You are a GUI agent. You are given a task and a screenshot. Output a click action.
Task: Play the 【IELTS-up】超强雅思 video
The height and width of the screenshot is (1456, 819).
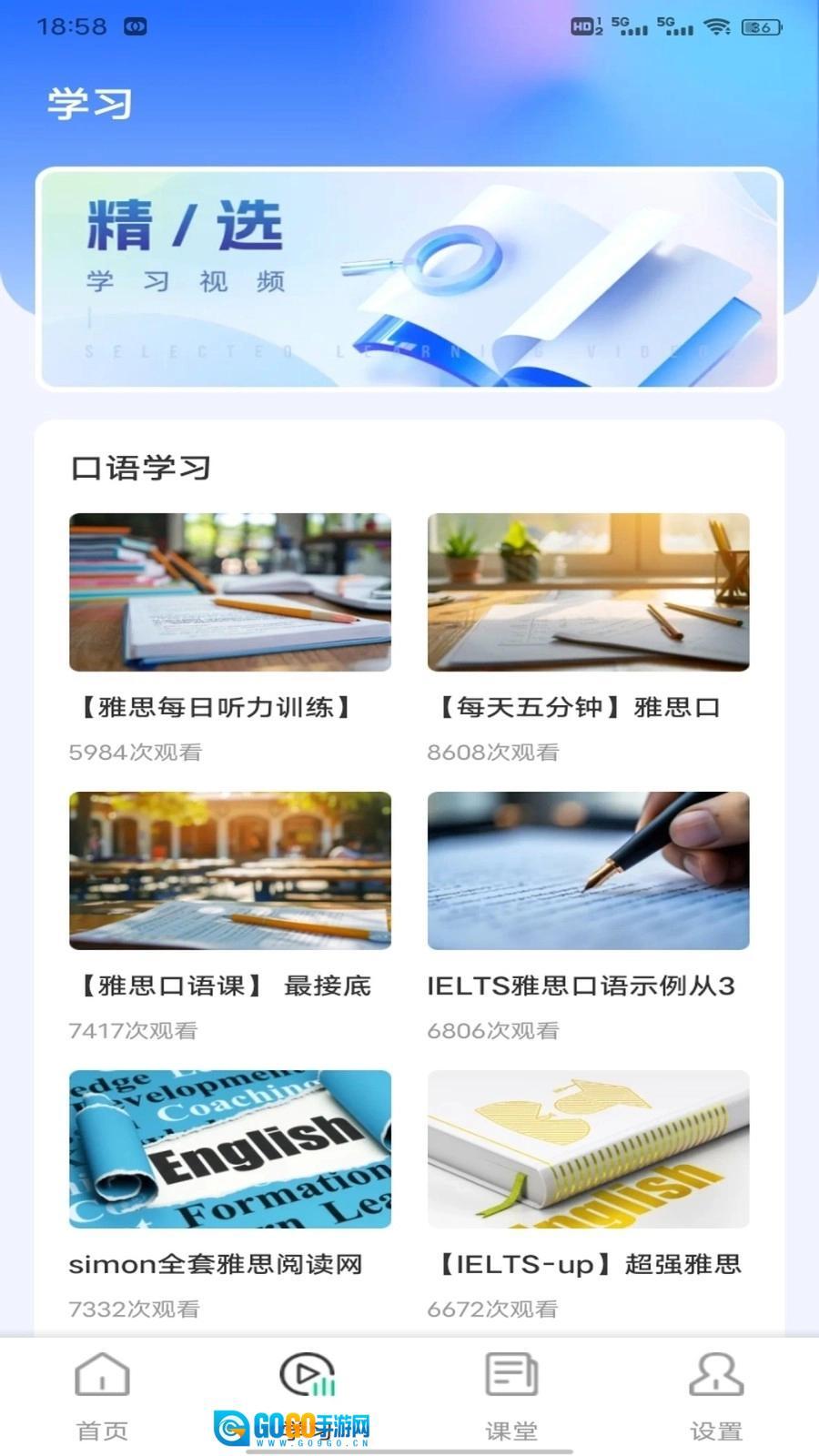pyautogui.click(x=588, y=1149)
